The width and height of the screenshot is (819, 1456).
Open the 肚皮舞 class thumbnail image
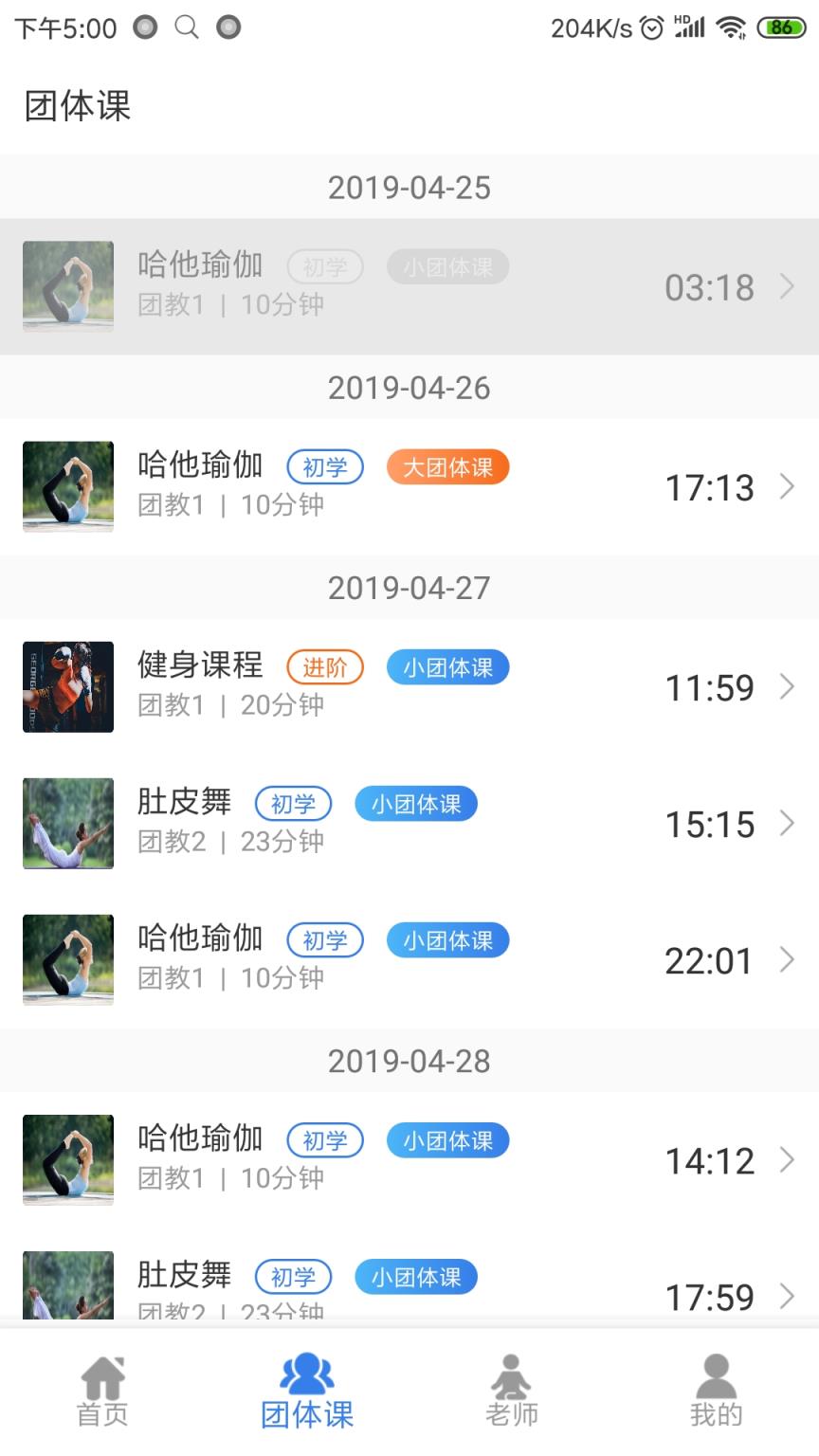click(x=67, y=823)
